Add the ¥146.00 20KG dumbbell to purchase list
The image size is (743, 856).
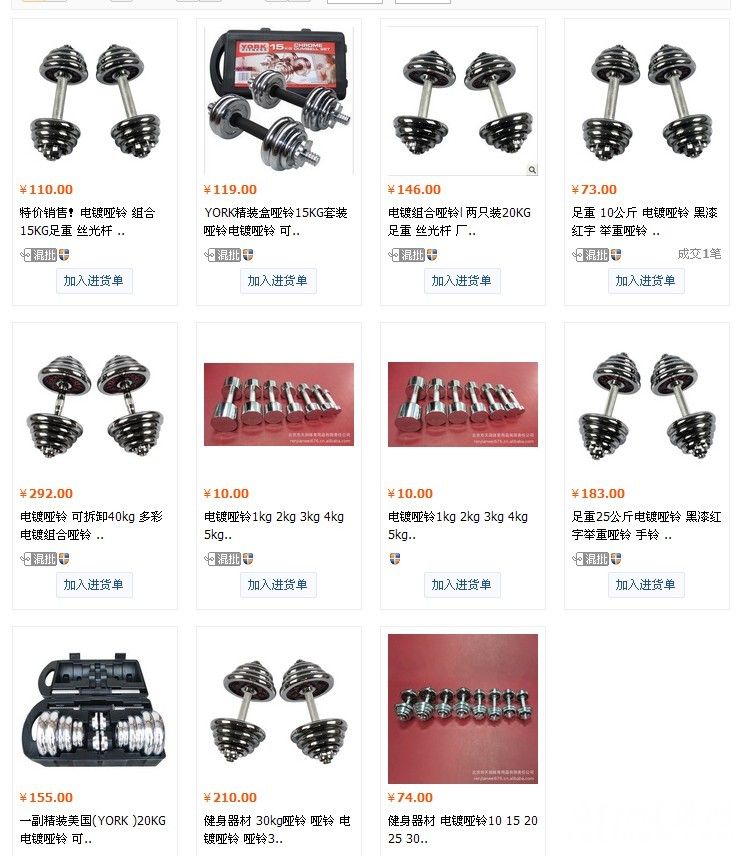click(462, 281)
